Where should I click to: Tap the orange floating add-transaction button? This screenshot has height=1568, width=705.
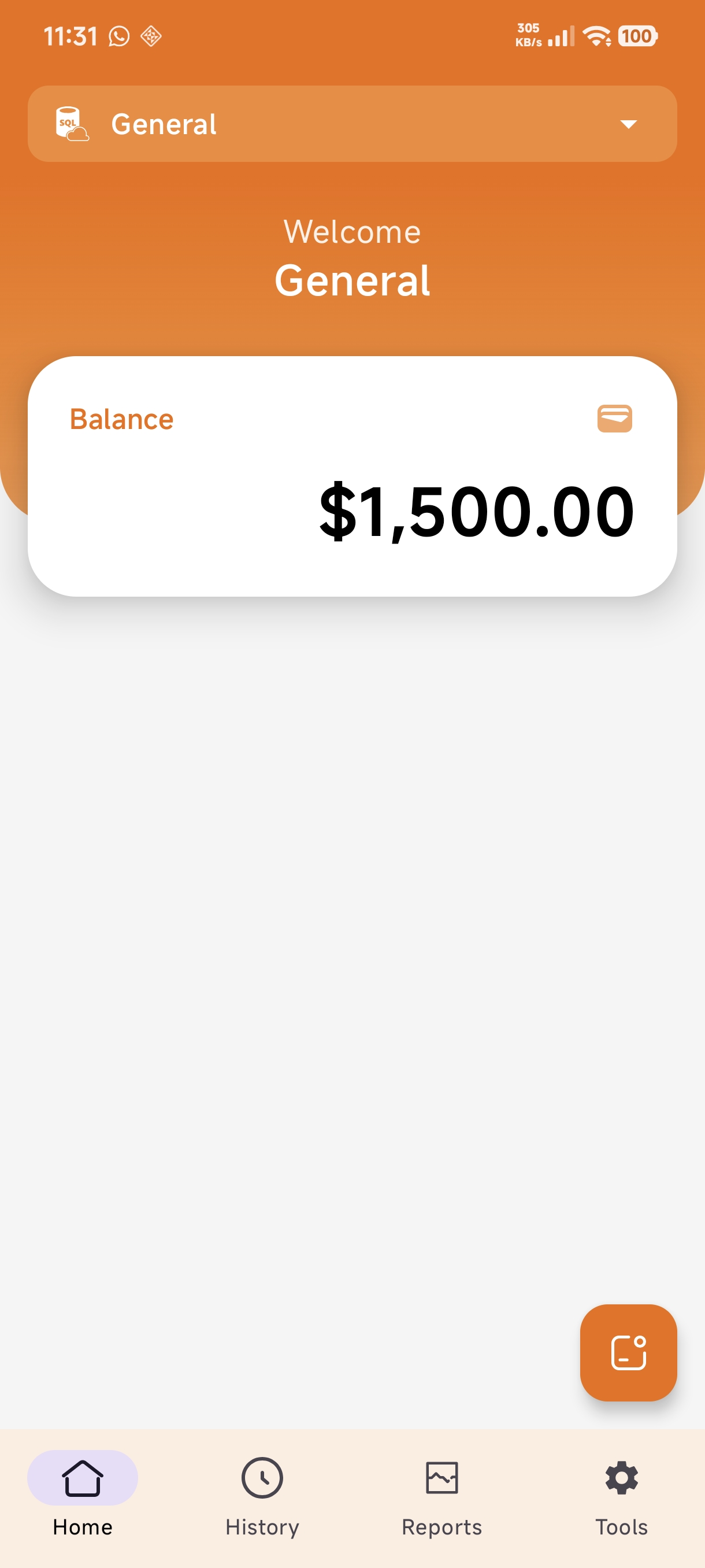[x=628, y=1352]
